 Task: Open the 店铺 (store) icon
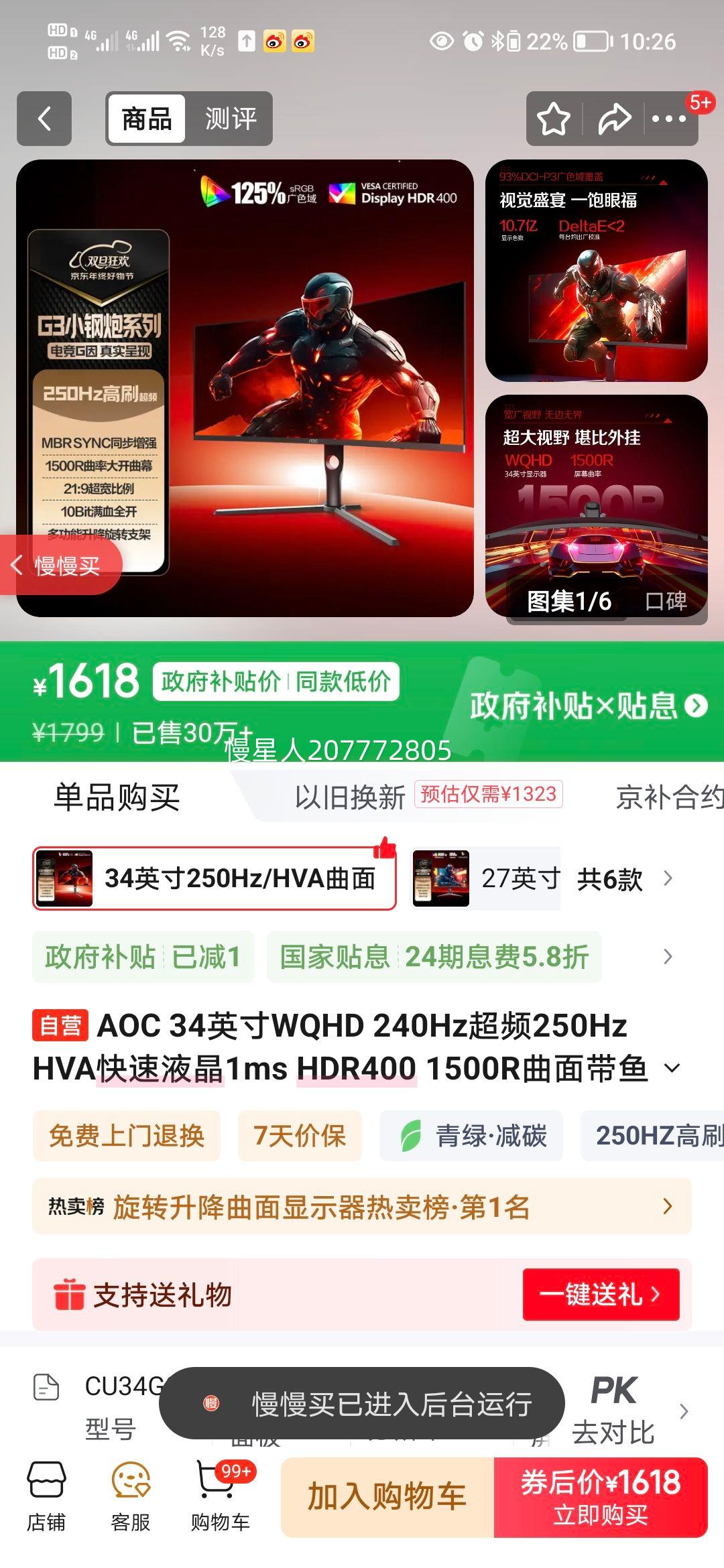[x=44, y=1494]
